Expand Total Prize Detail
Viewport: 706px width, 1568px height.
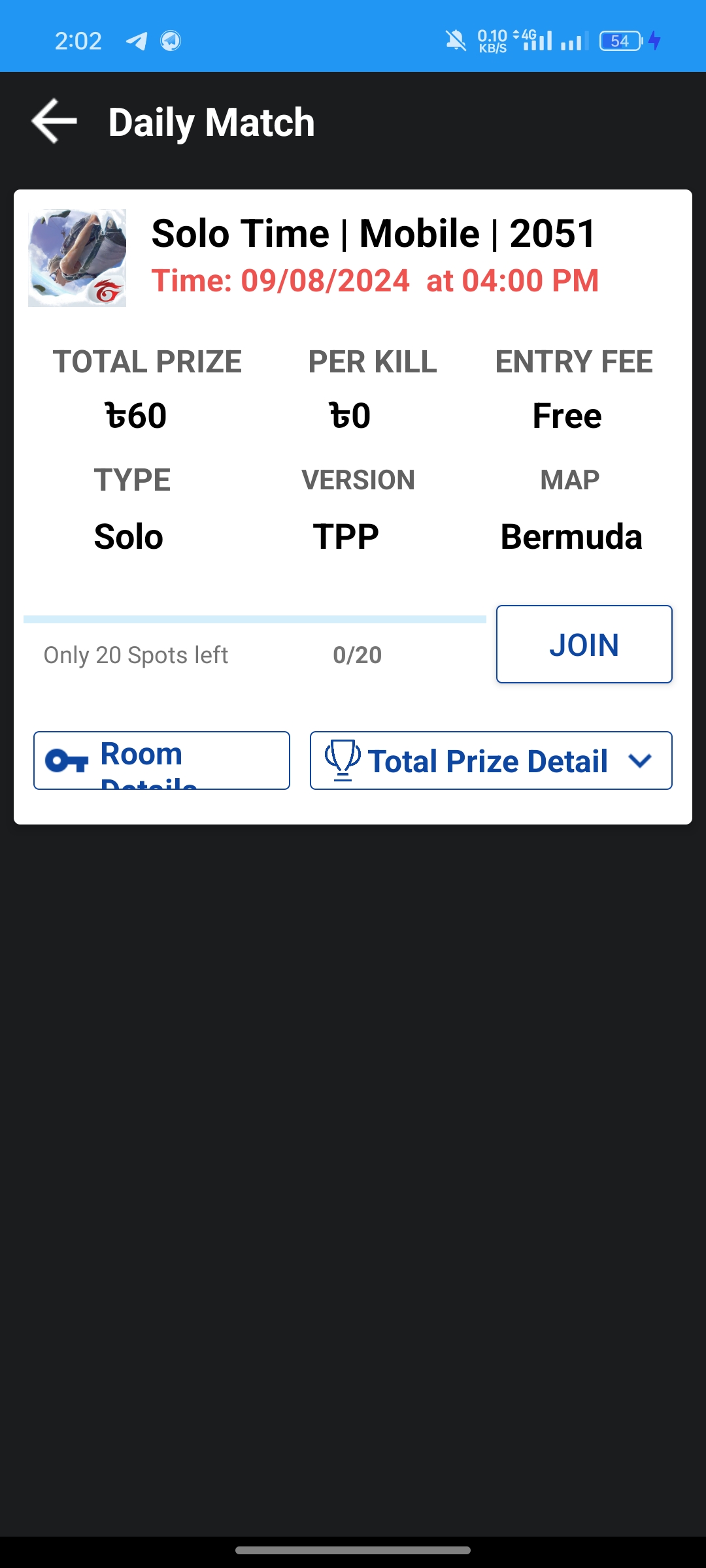(x=491, y=760)
